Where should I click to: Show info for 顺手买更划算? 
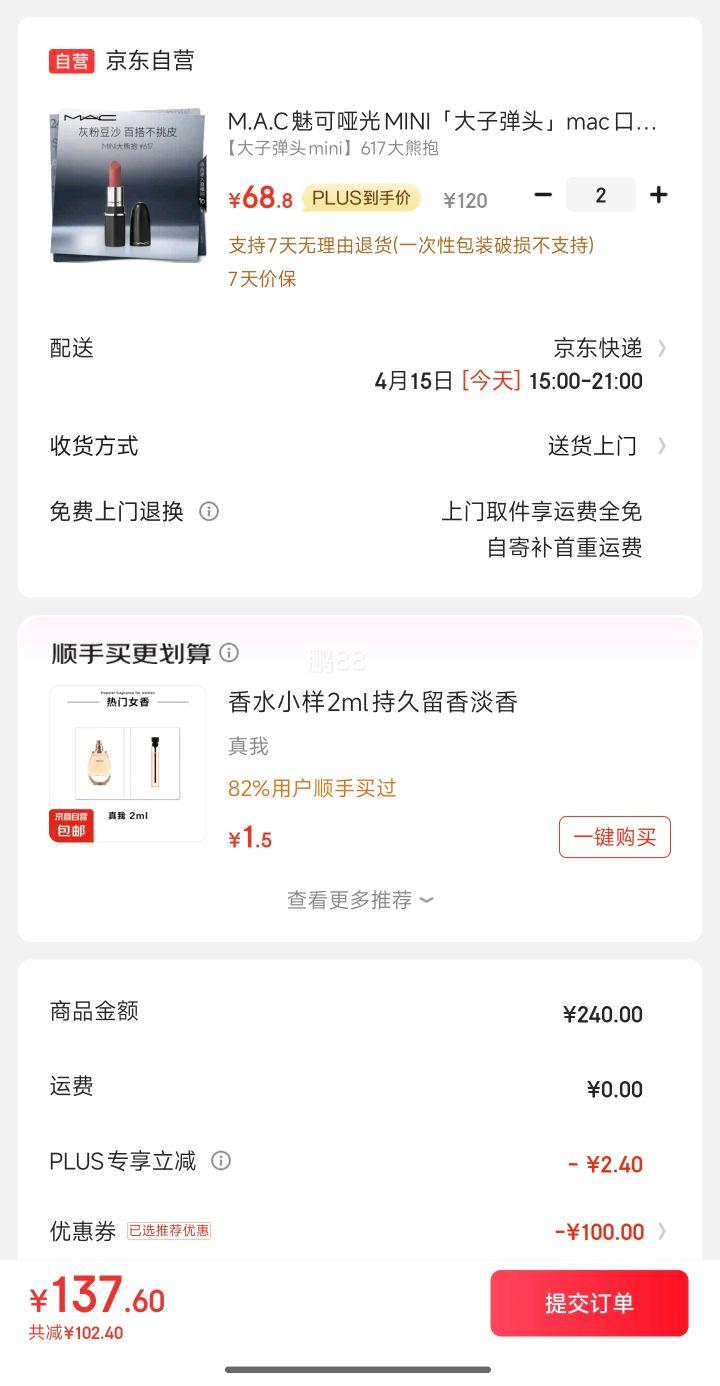pos(229,653)
